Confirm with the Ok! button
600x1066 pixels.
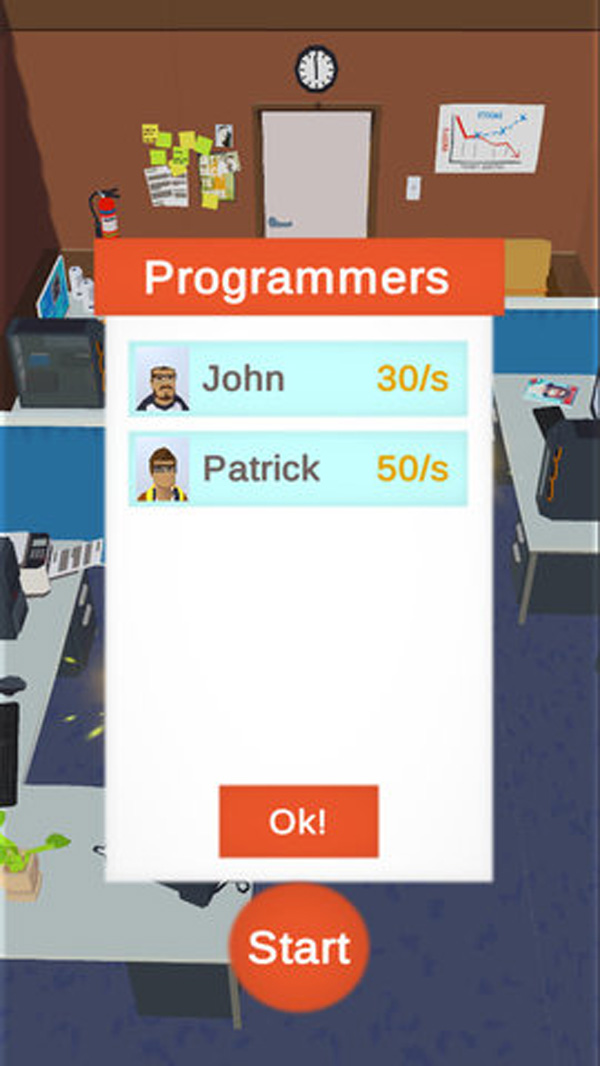click(x=298, y=821)
